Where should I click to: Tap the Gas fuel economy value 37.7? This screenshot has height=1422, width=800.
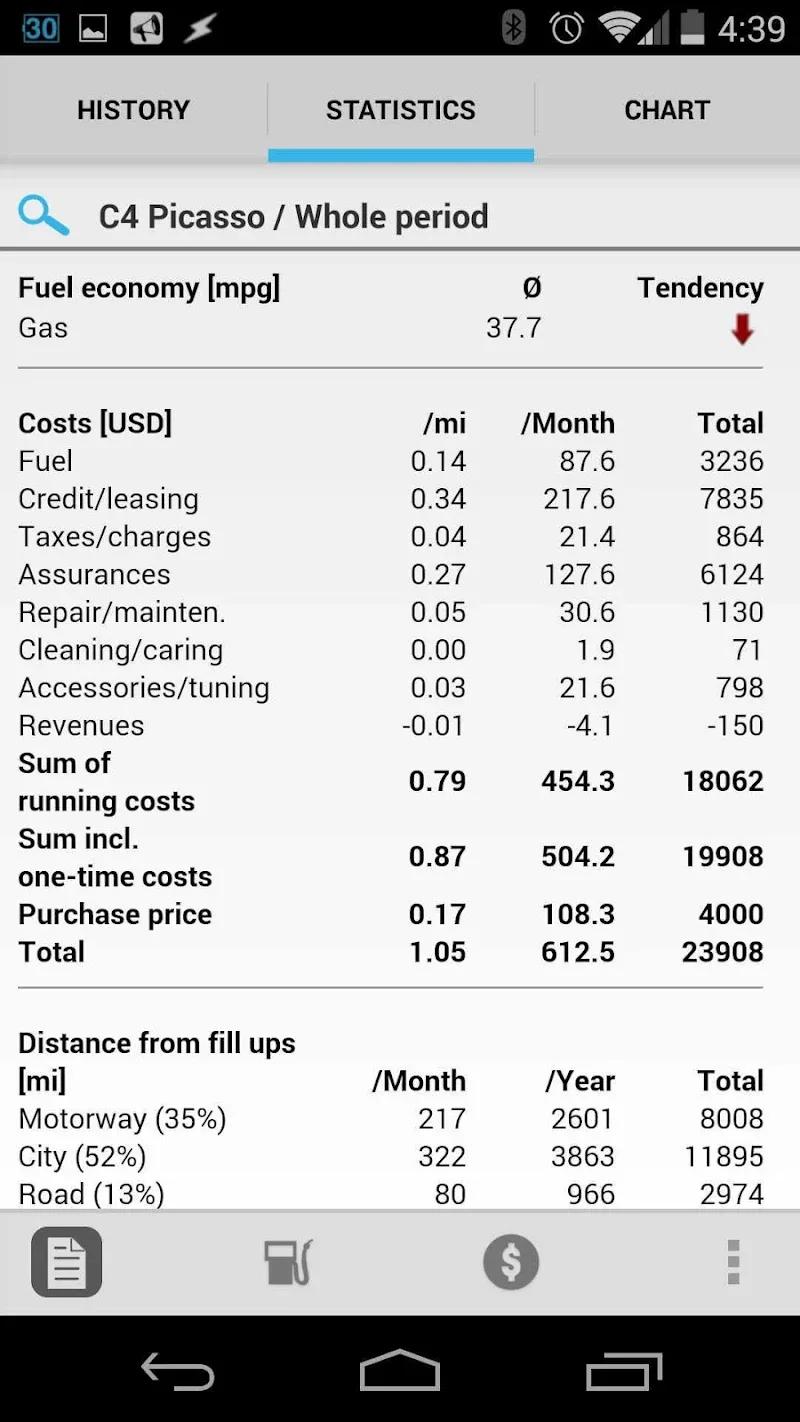pos(514,327)
